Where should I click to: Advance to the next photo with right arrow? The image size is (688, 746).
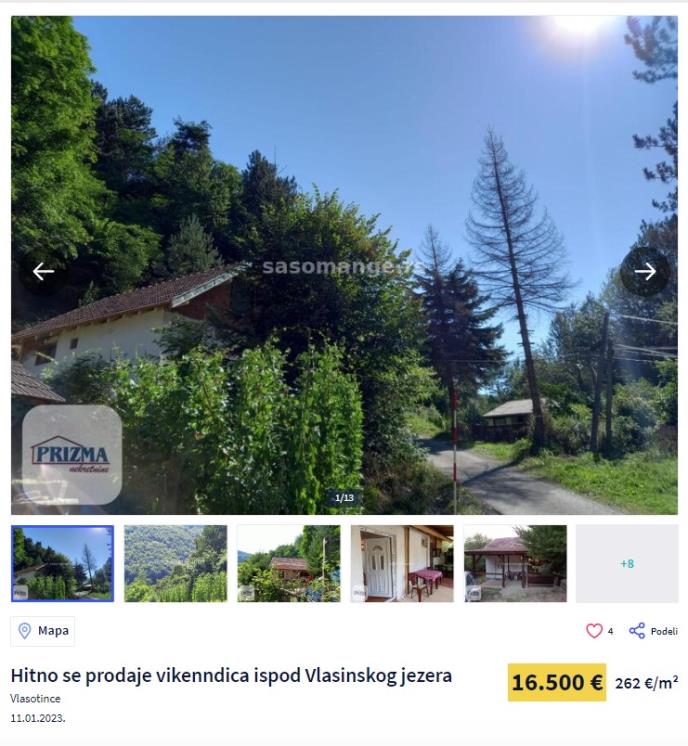[645, 272]
